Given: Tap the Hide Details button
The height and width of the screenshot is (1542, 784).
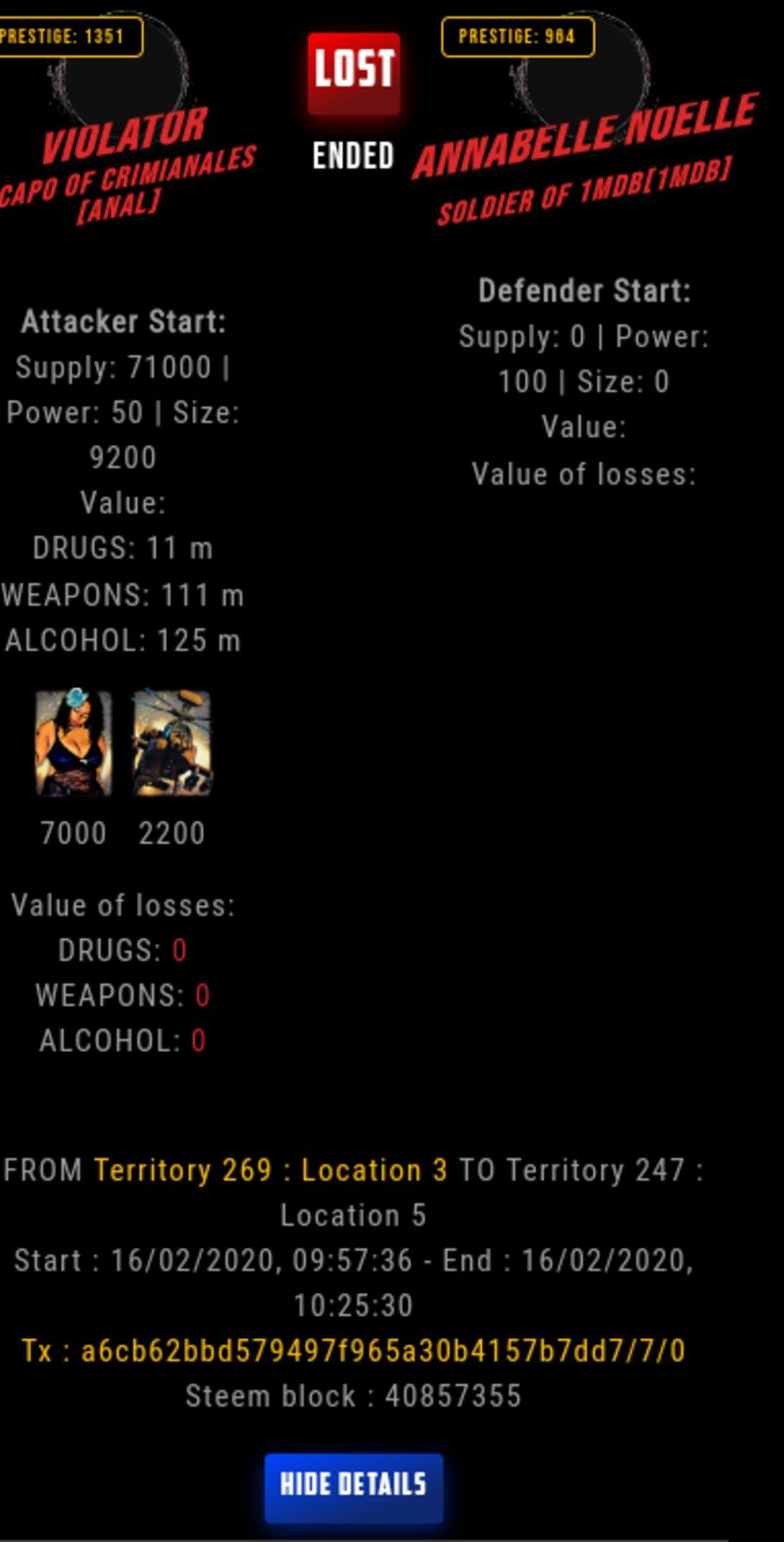Looking at the screenshot, I should [353, 1485].
